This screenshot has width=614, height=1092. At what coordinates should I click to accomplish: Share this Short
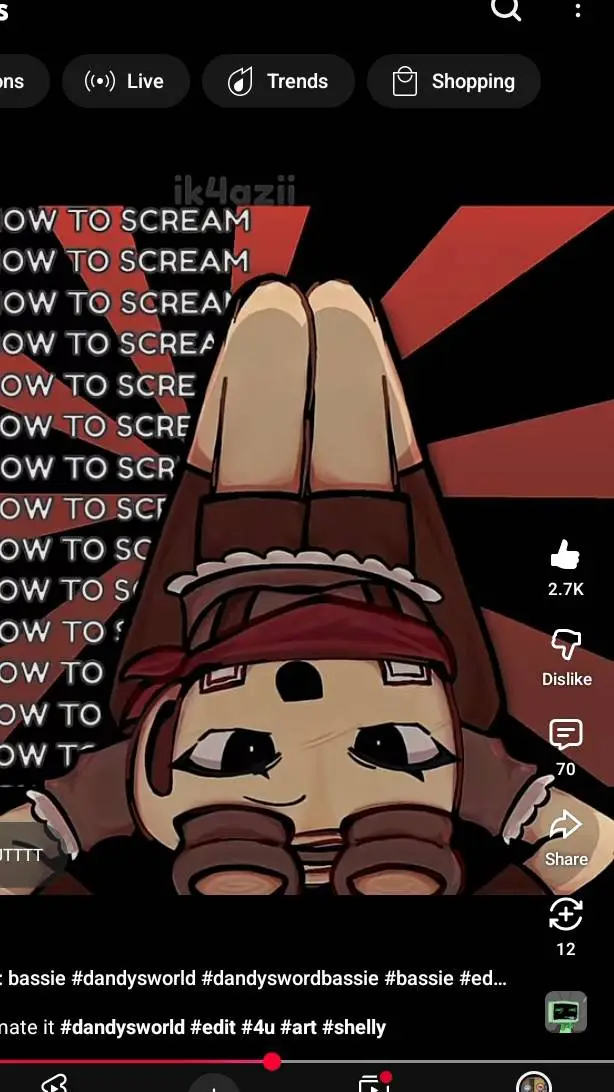(566, 828)
